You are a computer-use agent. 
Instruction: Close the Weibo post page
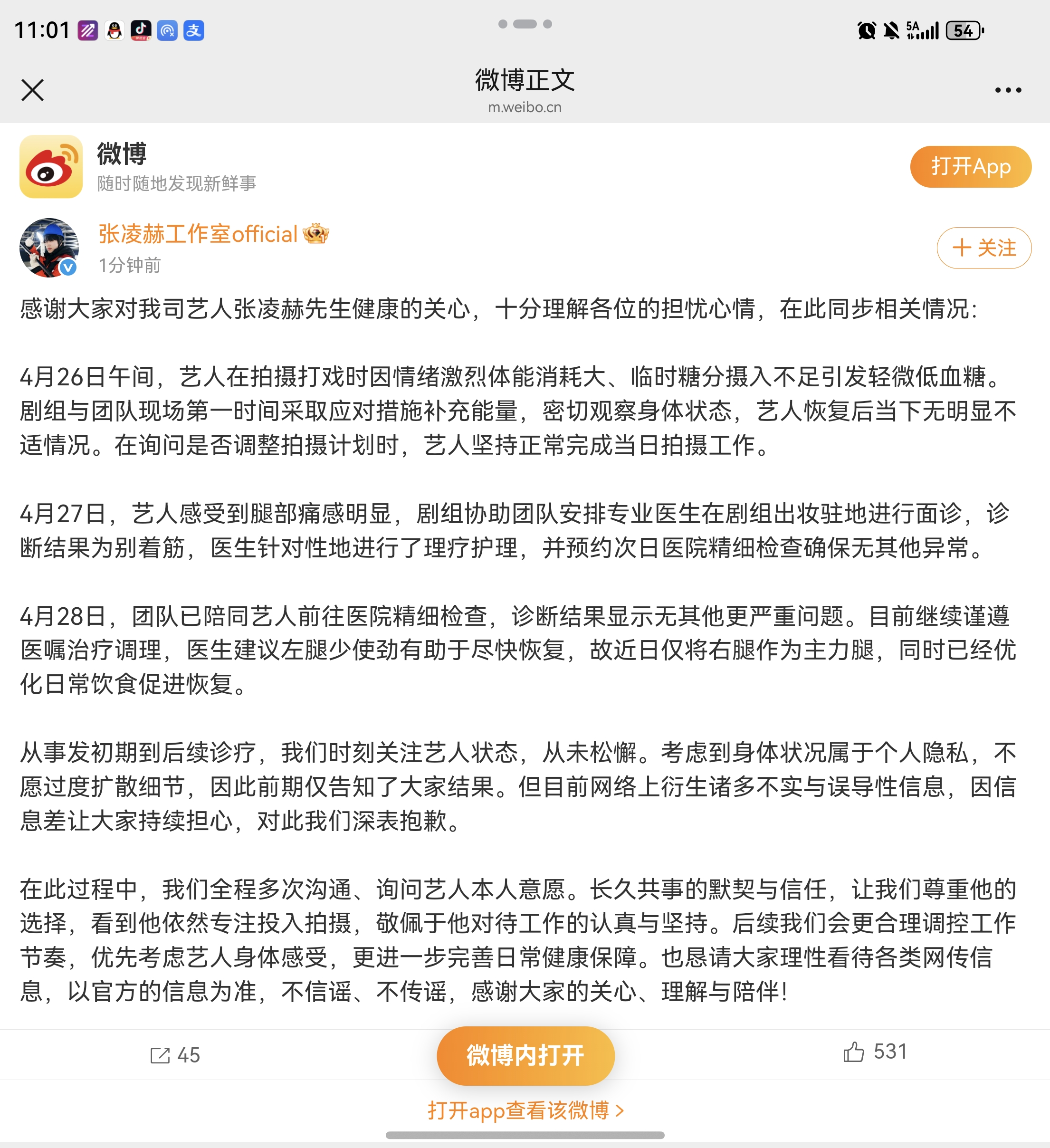32,90
